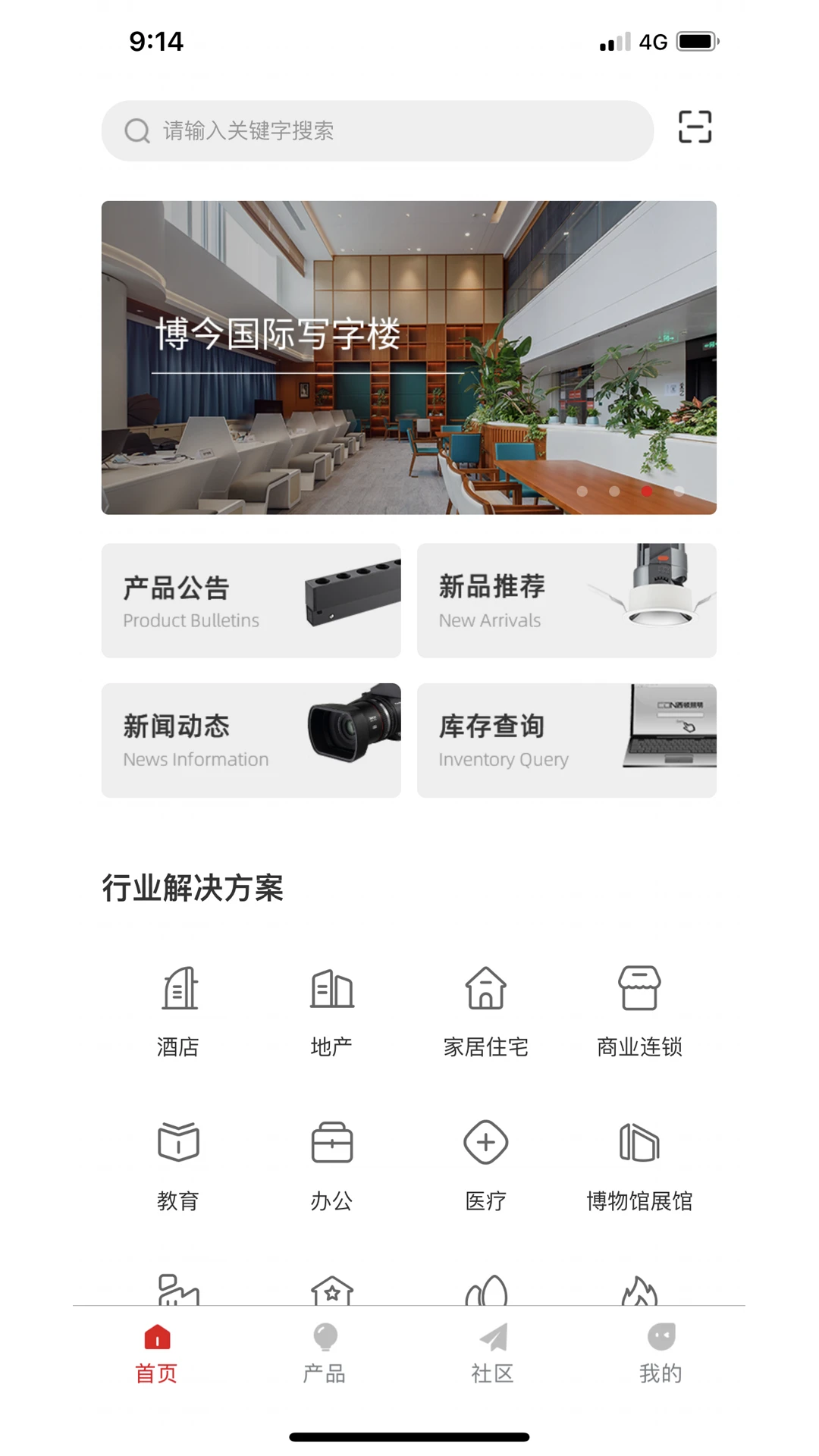The height and width of the screenshot is (1456, 819).
Task: Select the third carousel pagination dot
Action: 645,491
